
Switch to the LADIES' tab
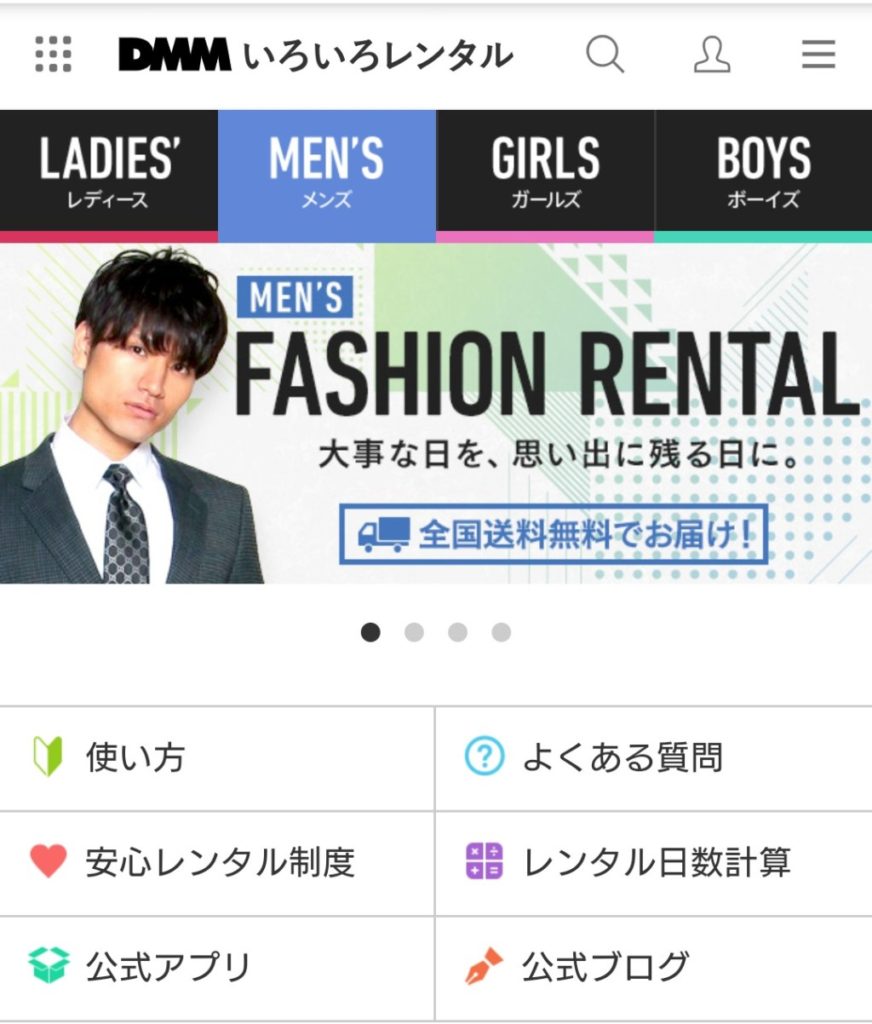(x=108, y=172)
